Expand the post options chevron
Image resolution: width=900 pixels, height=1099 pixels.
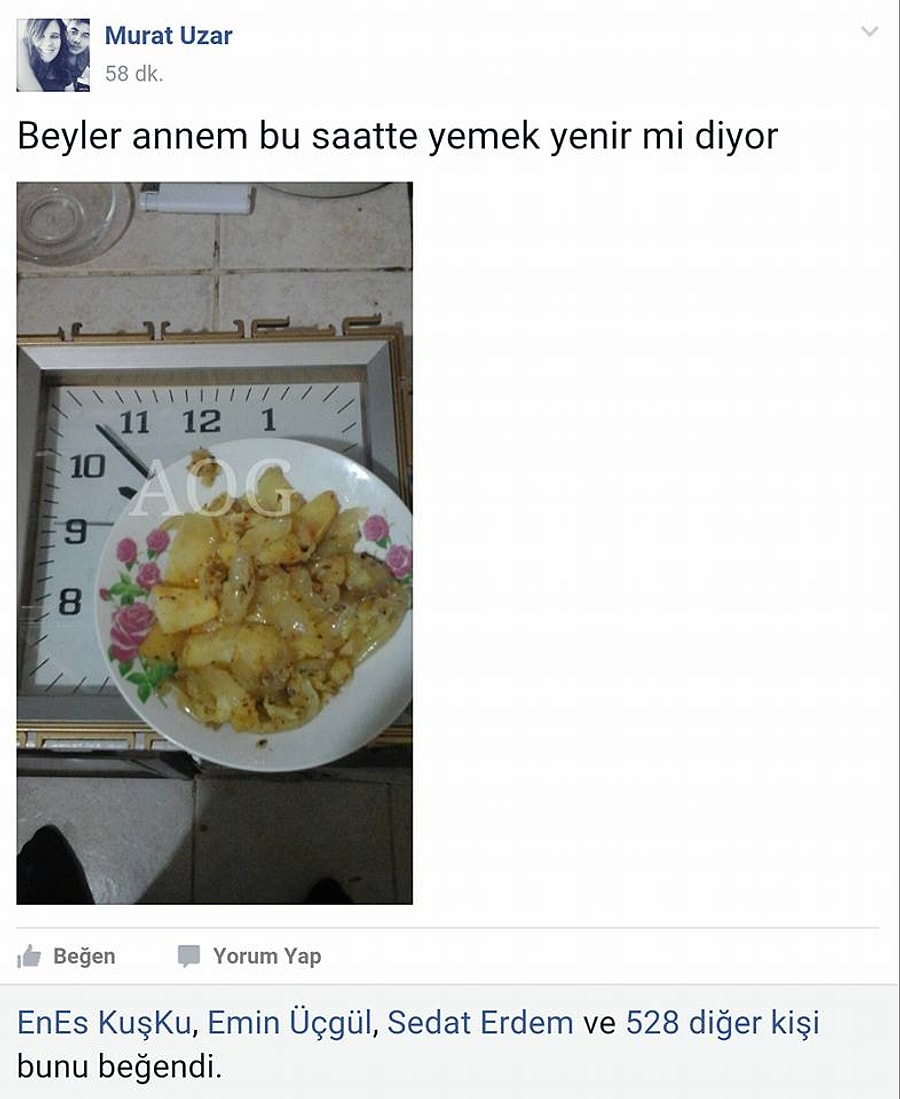(x=869, y=32)
